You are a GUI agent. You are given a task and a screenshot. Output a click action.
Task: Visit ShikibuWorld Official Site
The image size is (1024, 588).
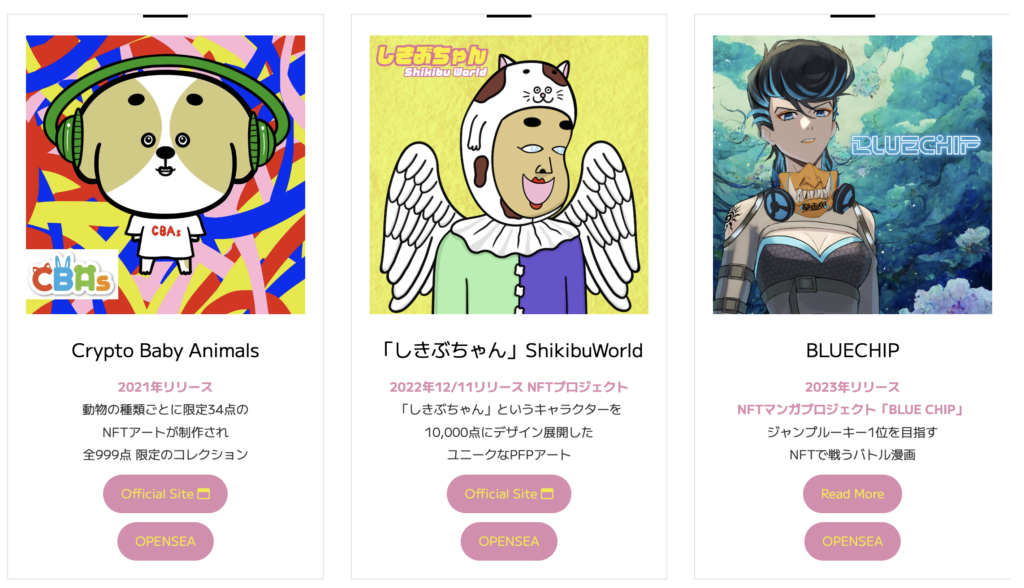(508, 494)
